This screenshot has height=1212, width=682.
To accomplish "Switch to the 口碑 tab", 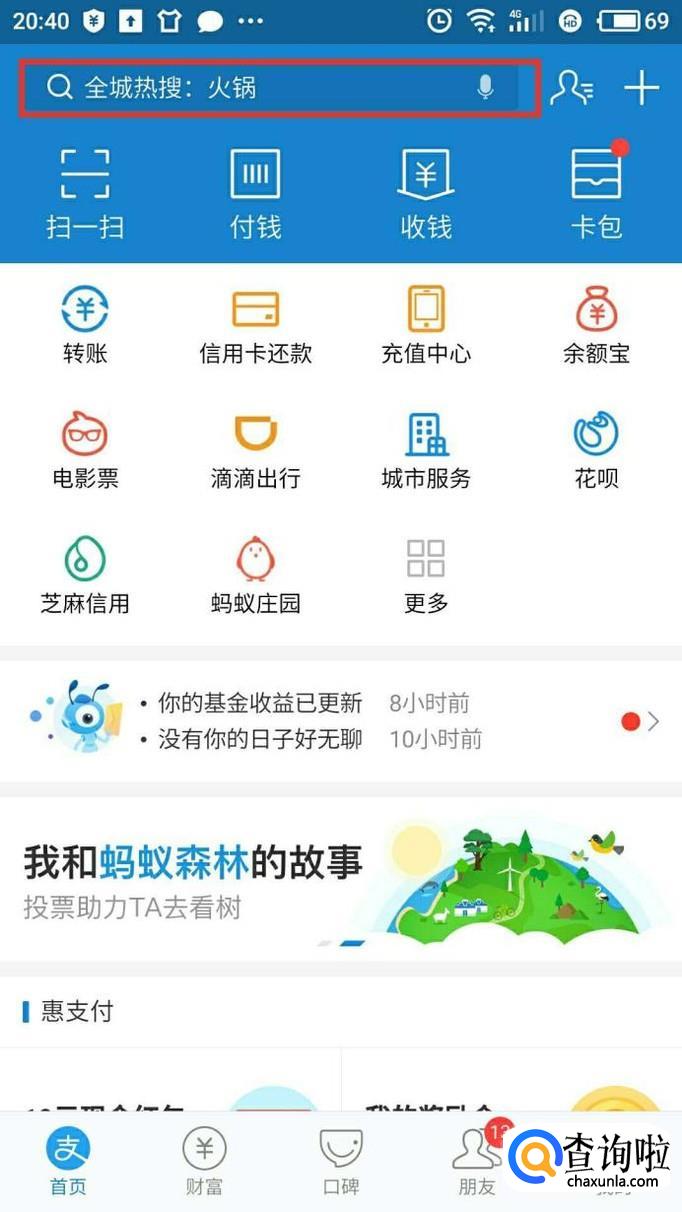I will pyautogui.click(x=341, y=1162).
